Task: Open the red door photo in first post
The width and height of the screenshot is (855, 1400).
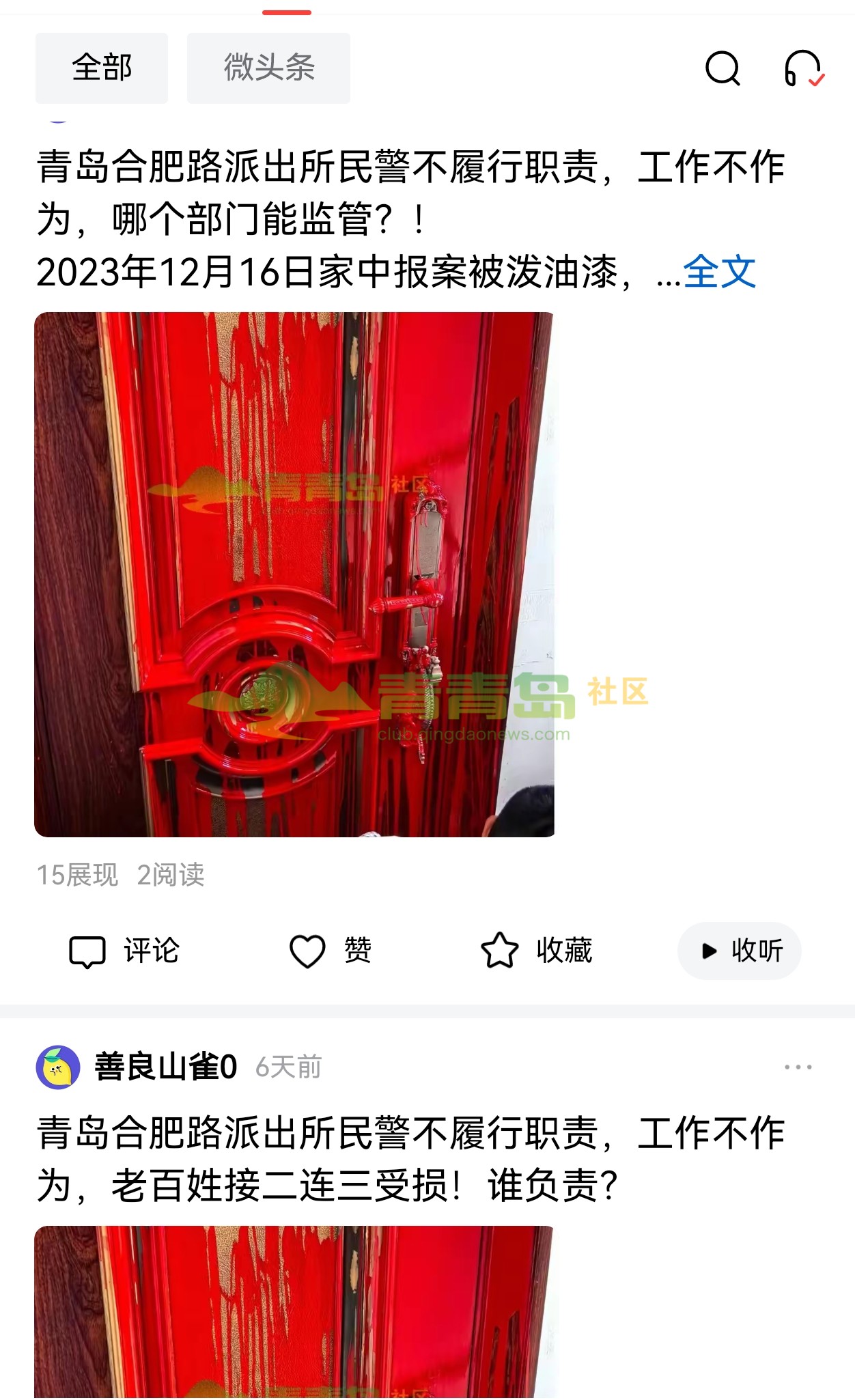Action: (294, 574)
